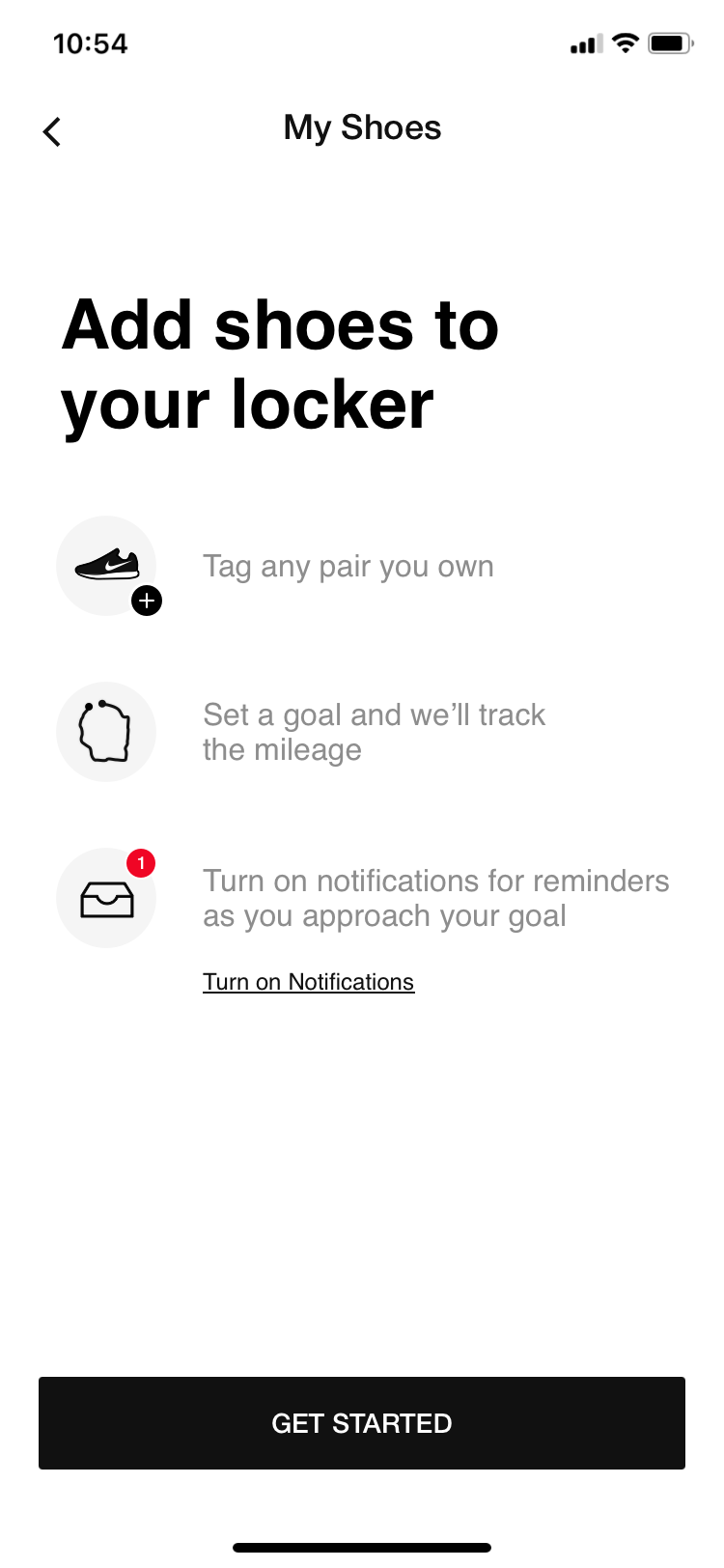Go back from My Shoes

[x=52, y=131]
